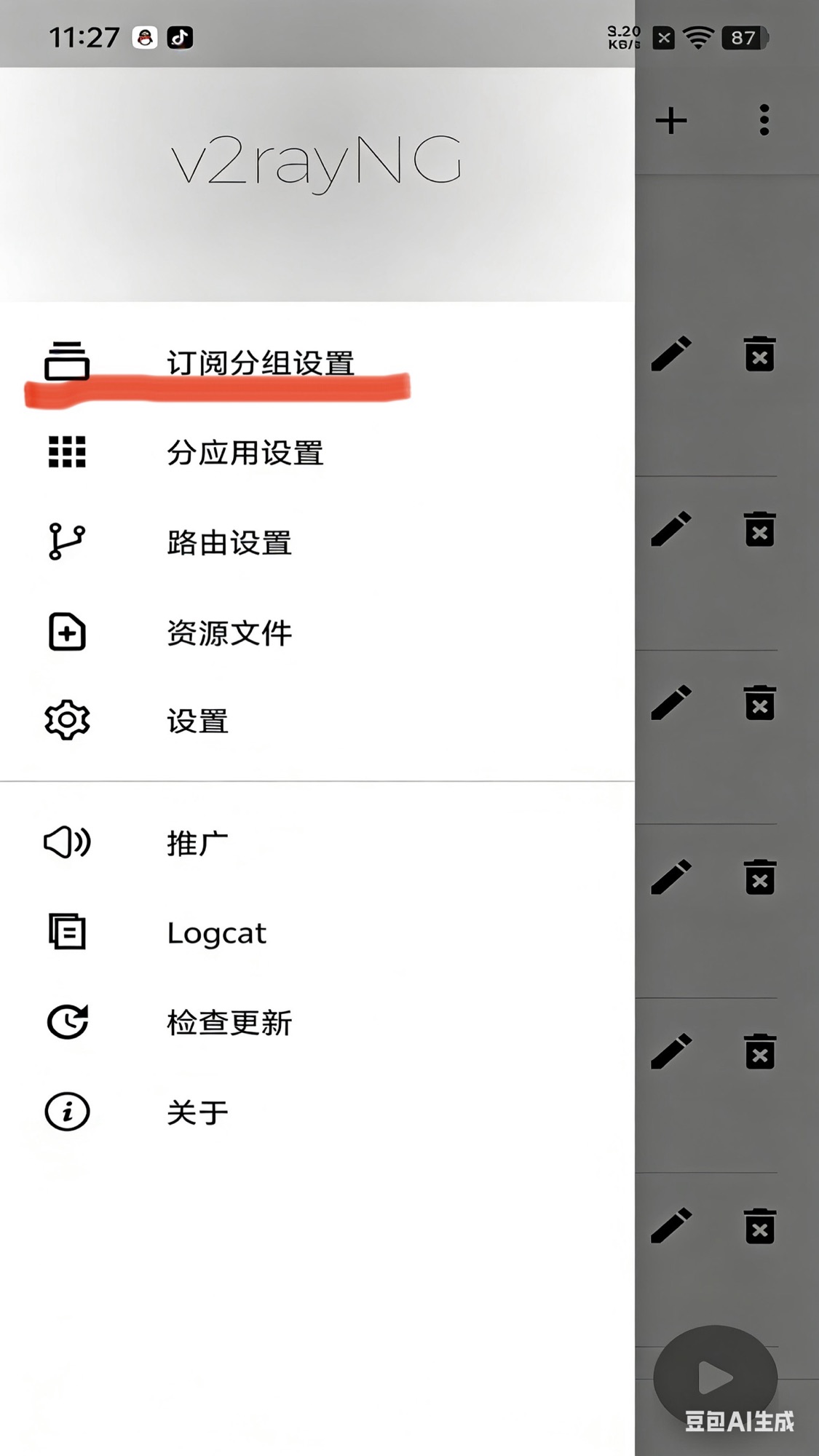The image size is (819, 1456).
Task: Launch Logcat from the menu
Action: 216,933
